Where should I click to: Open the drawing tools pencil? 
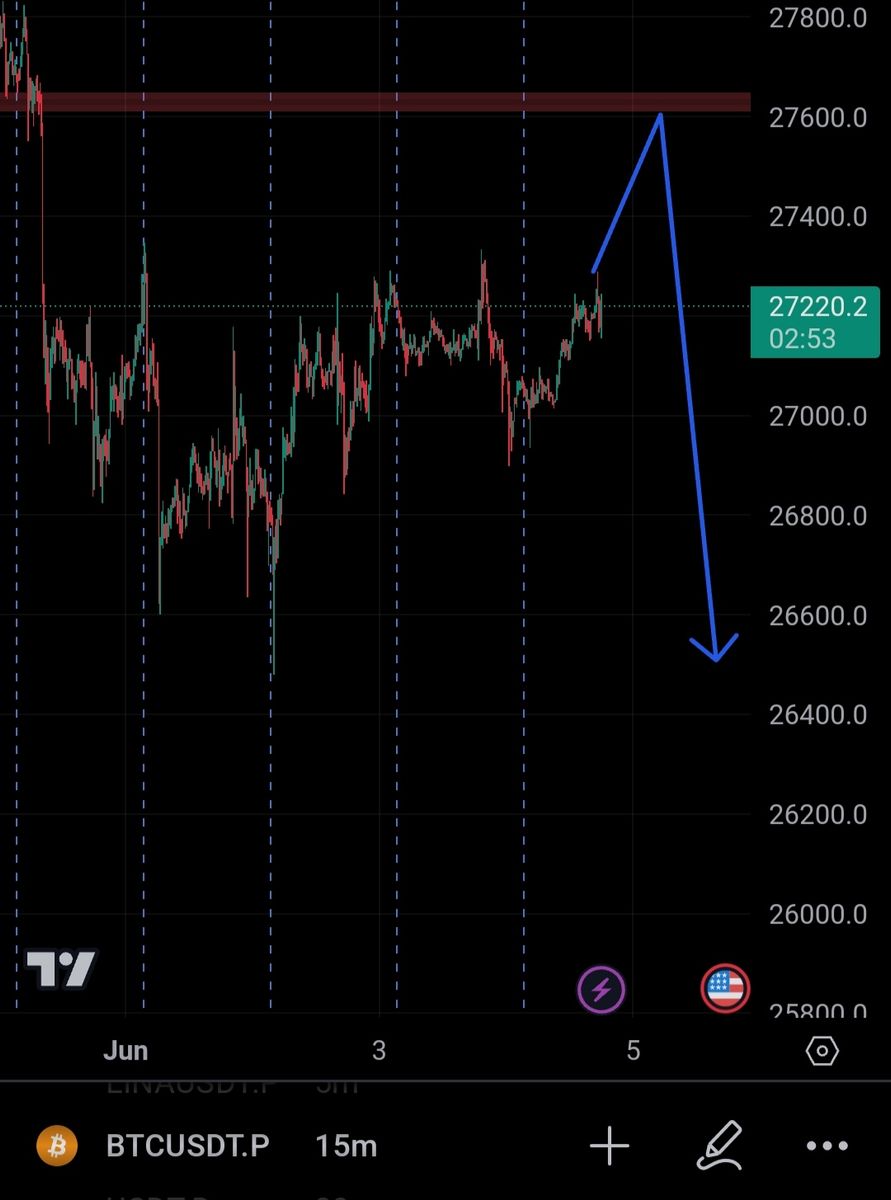click(717, 1145)
